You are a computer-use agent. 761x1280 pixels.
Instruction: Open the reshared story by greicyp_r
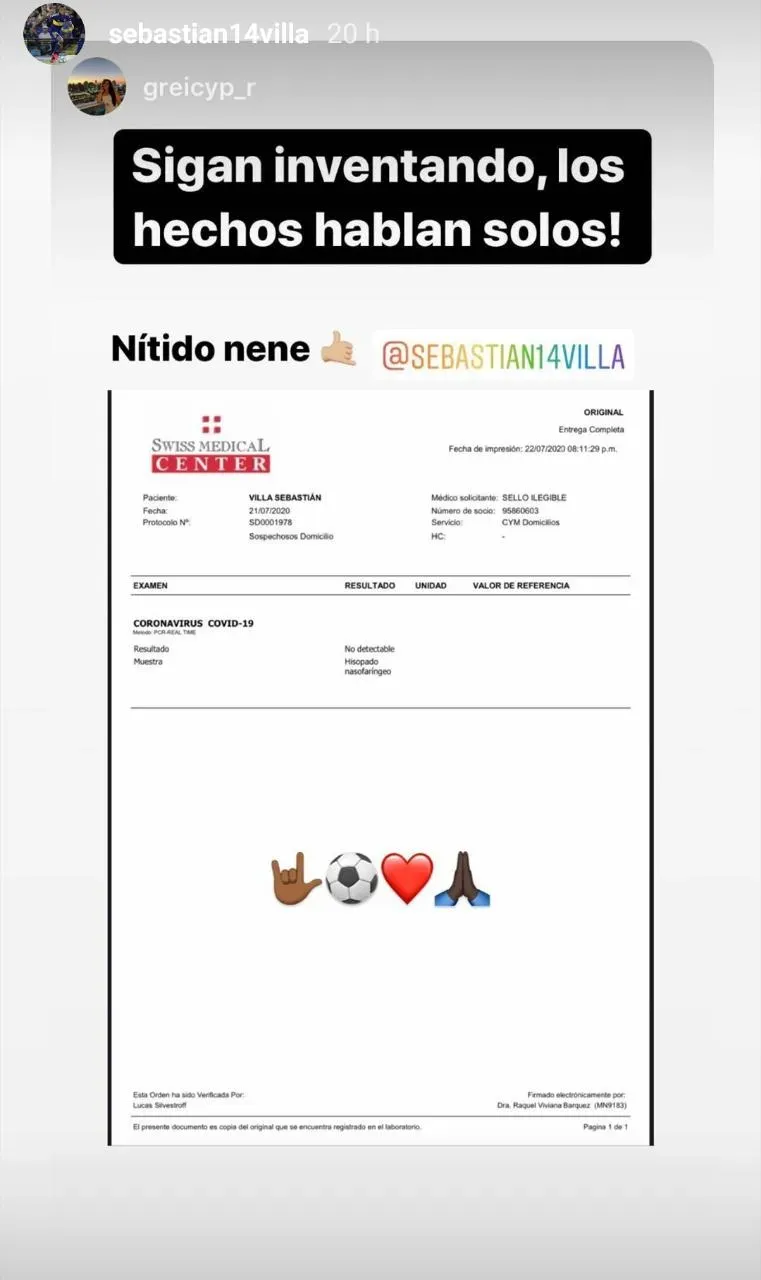coord(199,88)
